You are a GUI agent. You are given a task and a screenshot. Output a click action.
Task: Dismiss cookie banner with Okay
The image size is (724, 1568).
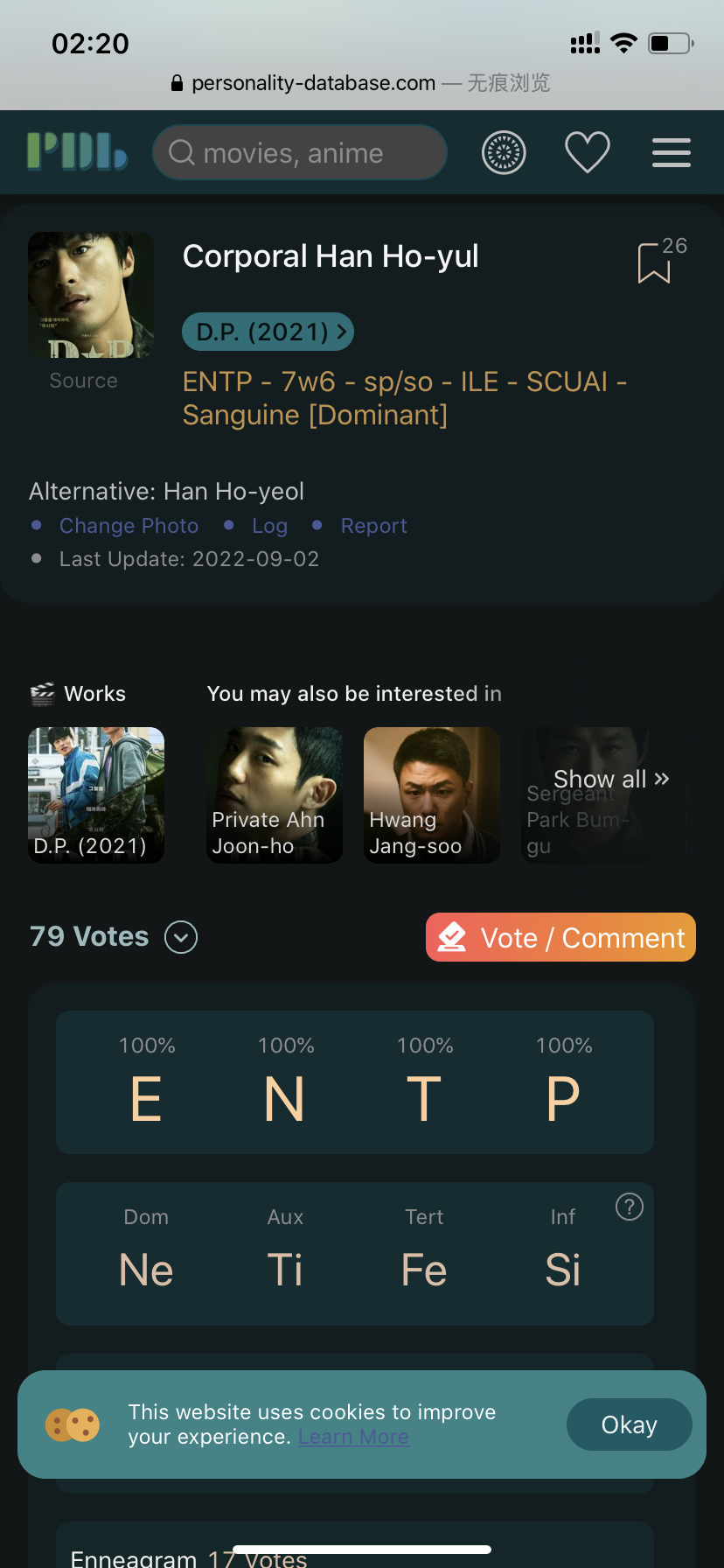pos(630,1424)
